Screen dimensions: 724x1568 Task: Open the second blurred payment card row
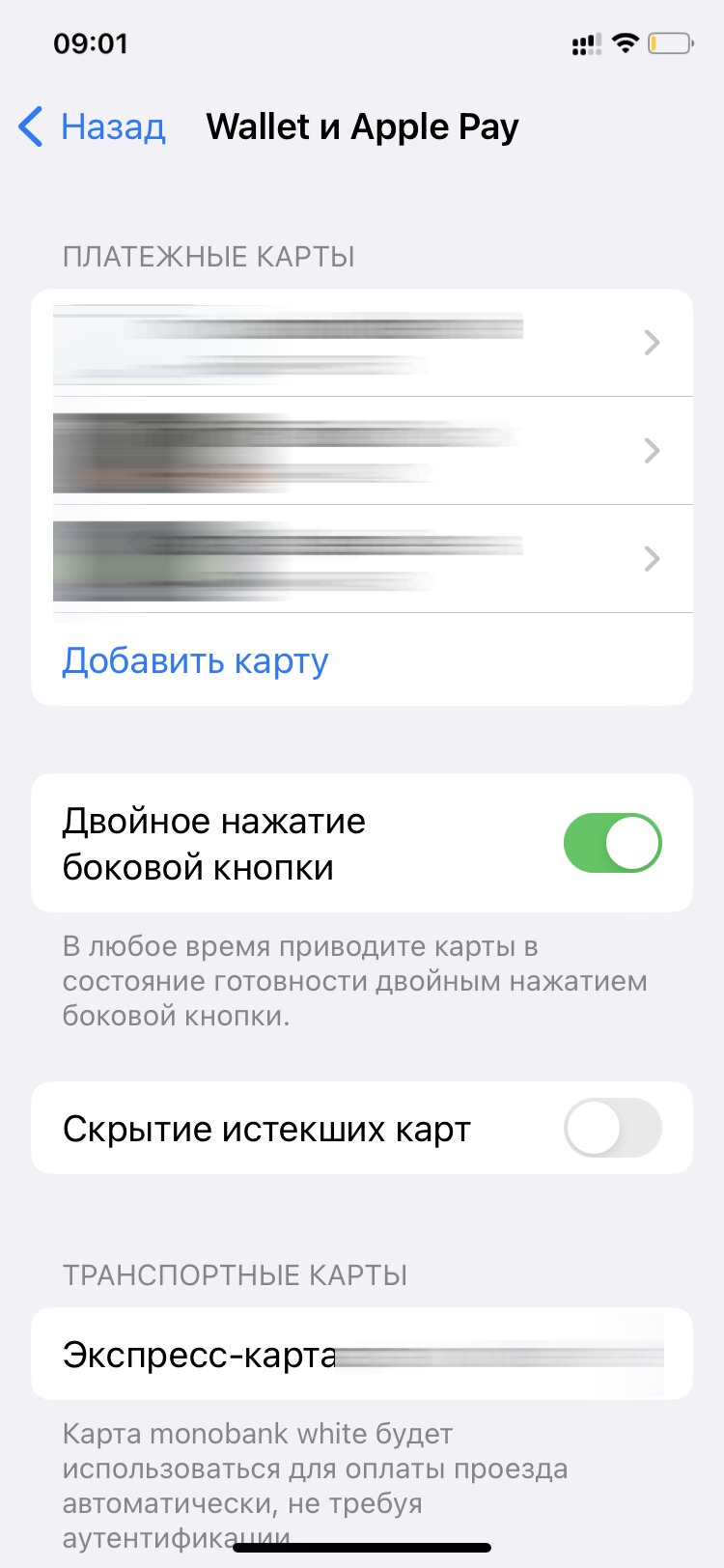click(x=362, y=451)
